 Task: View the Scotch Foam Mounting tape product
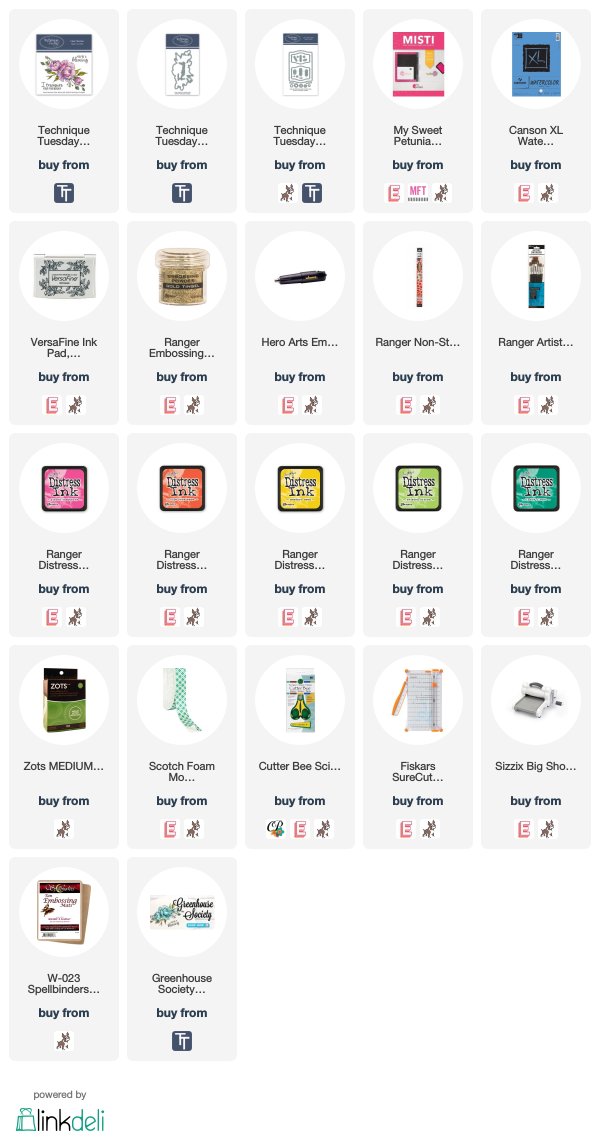coord(182,747)
